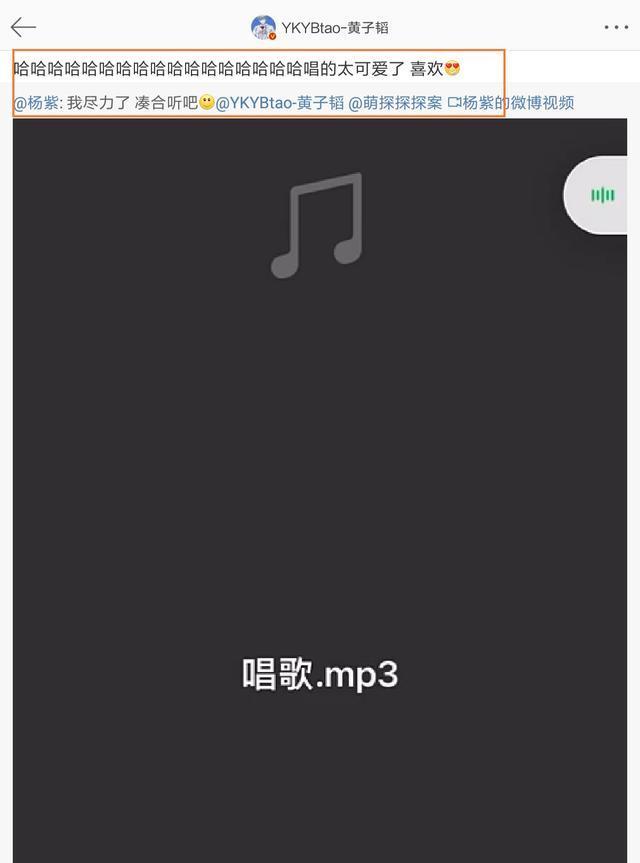
Task: Go back using the arrow
Action: (23, 27)
